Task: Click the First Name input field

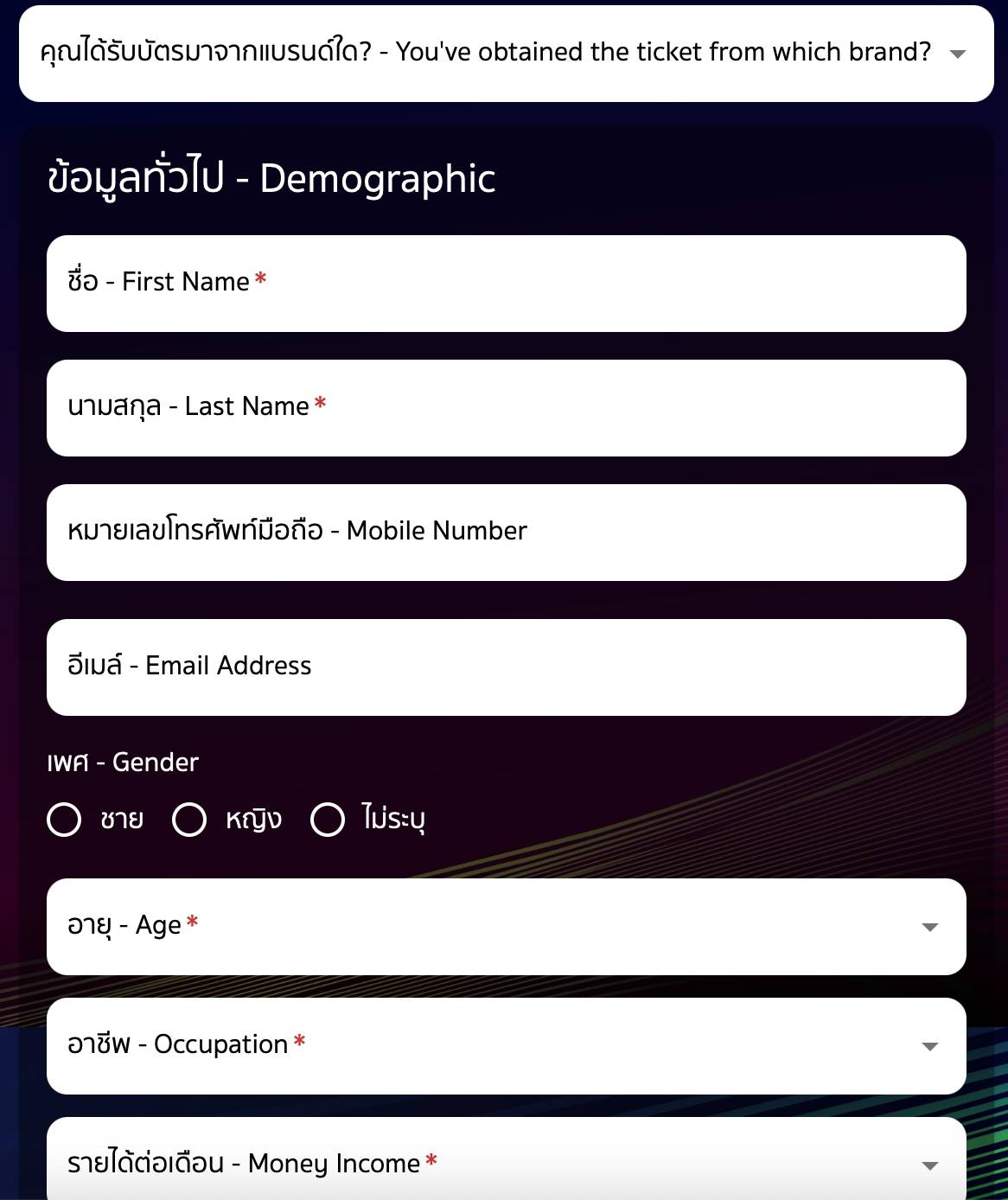Action: tap(506, 284)
